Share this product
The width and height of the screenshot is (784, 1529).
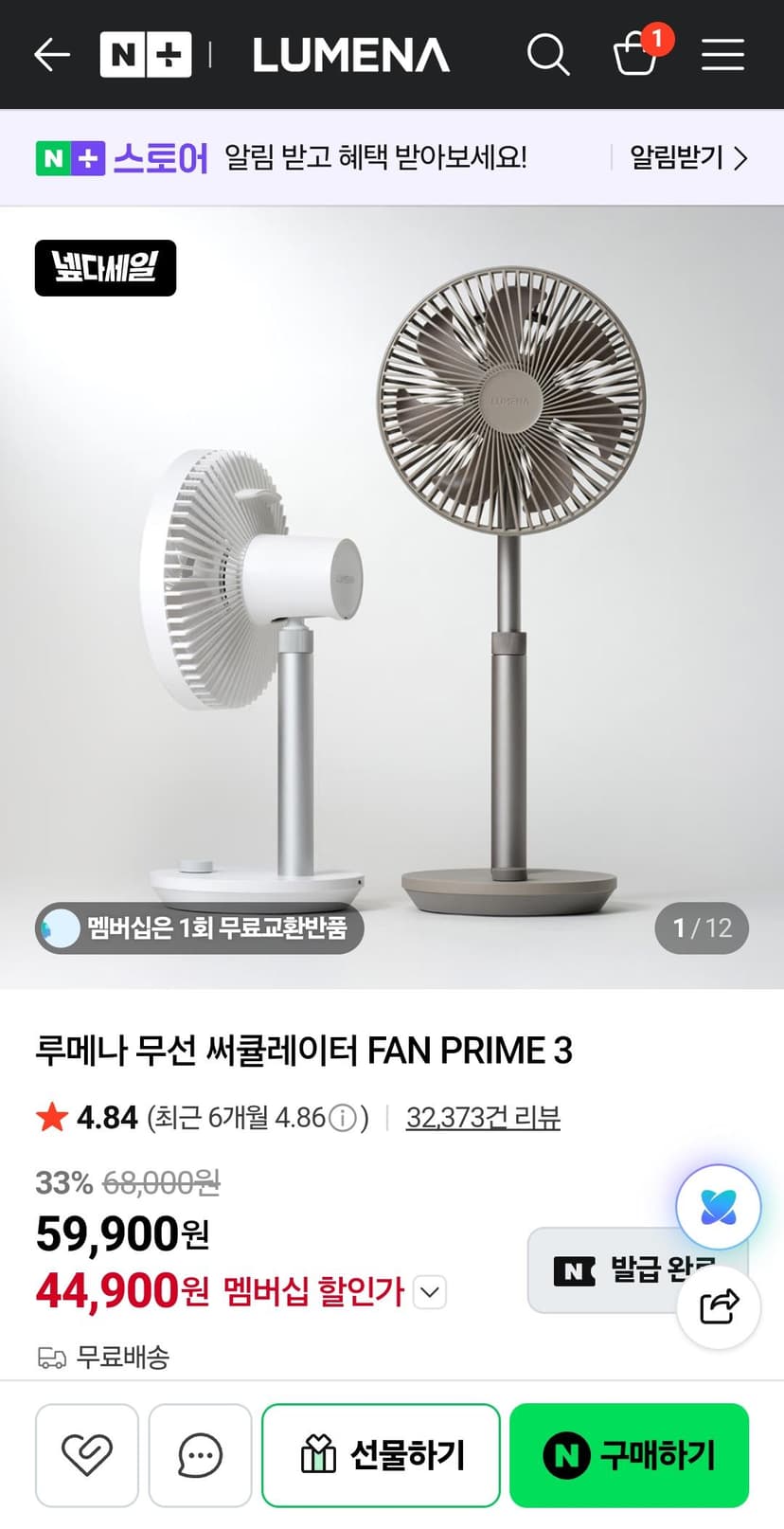click(x=720, y=1306)
